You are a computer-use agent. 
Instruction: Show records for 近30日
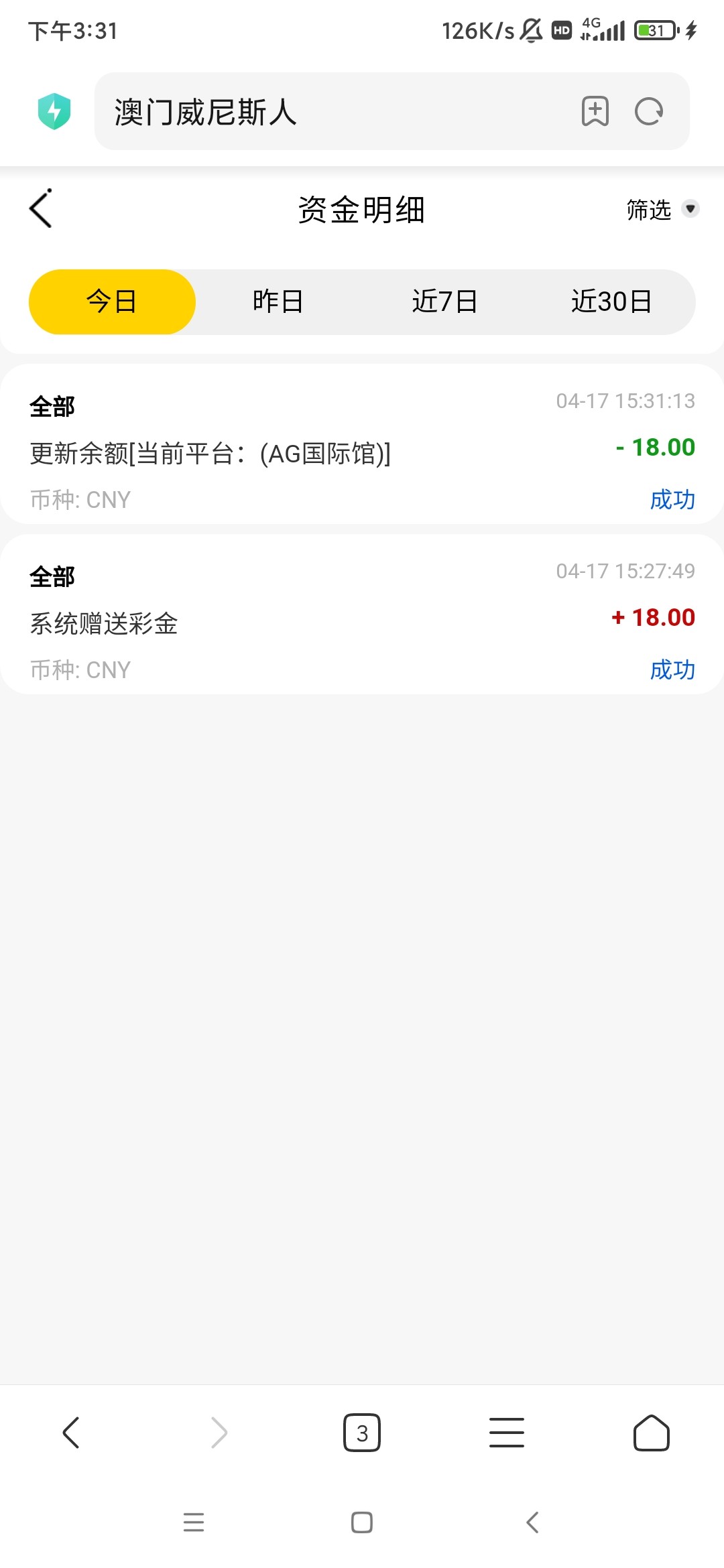point(611,302)
